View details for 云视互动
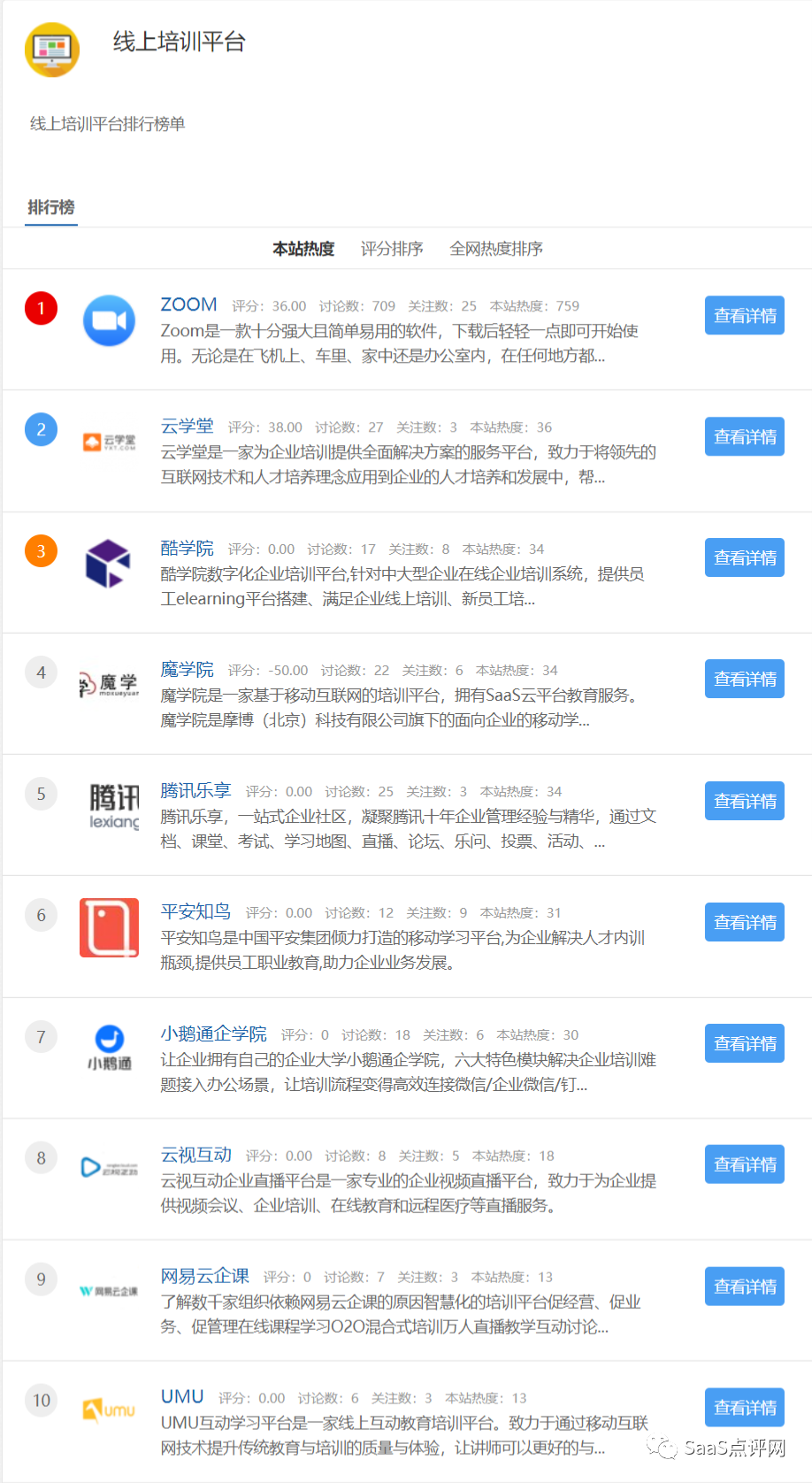 click(745, 1164)
